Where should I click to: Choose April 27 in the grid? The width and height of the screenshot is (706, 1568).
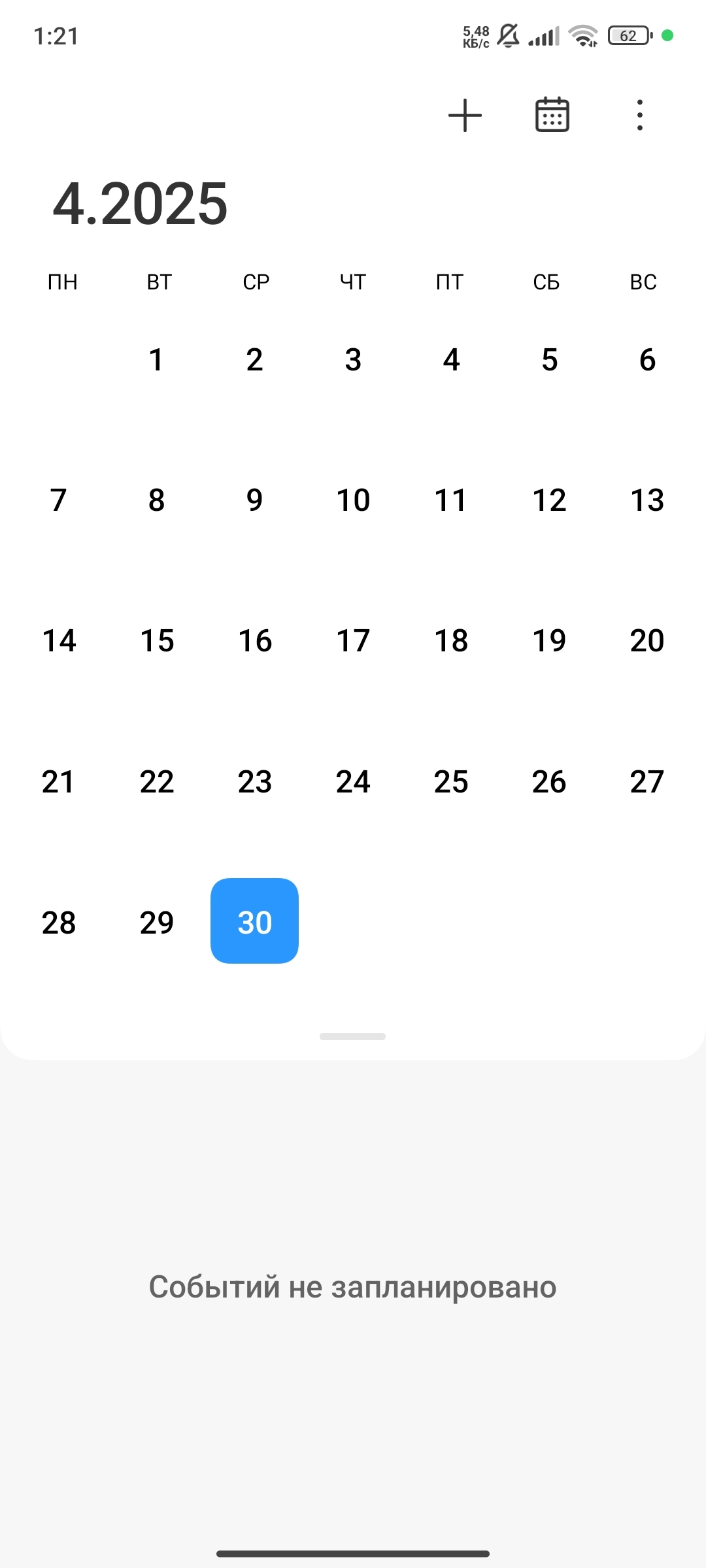click(x=647, y=782)
